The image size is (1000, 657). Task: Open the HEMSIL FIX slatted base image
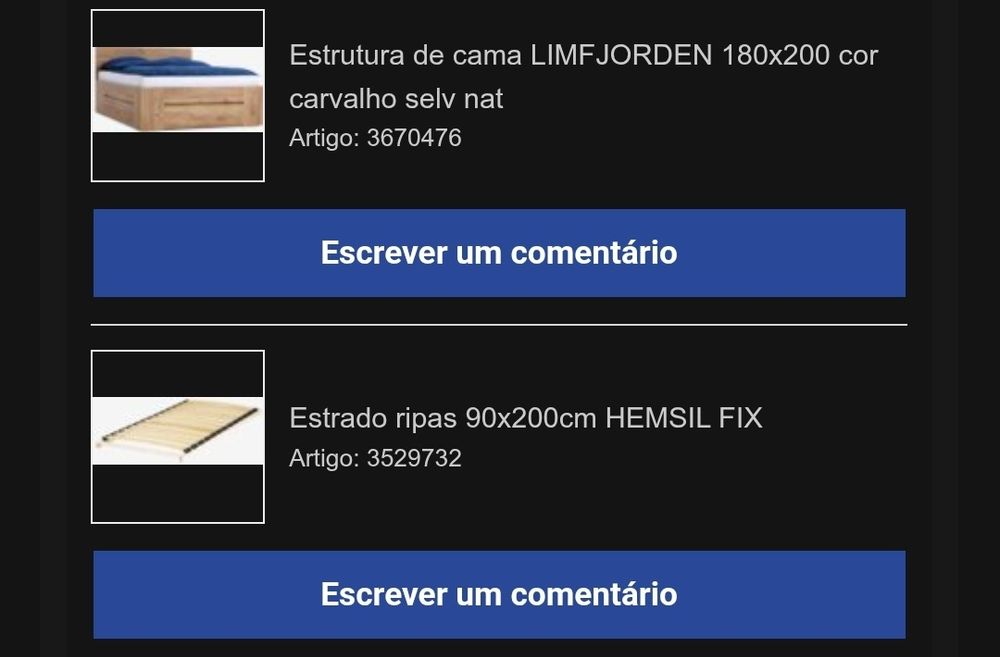point(178,436)
